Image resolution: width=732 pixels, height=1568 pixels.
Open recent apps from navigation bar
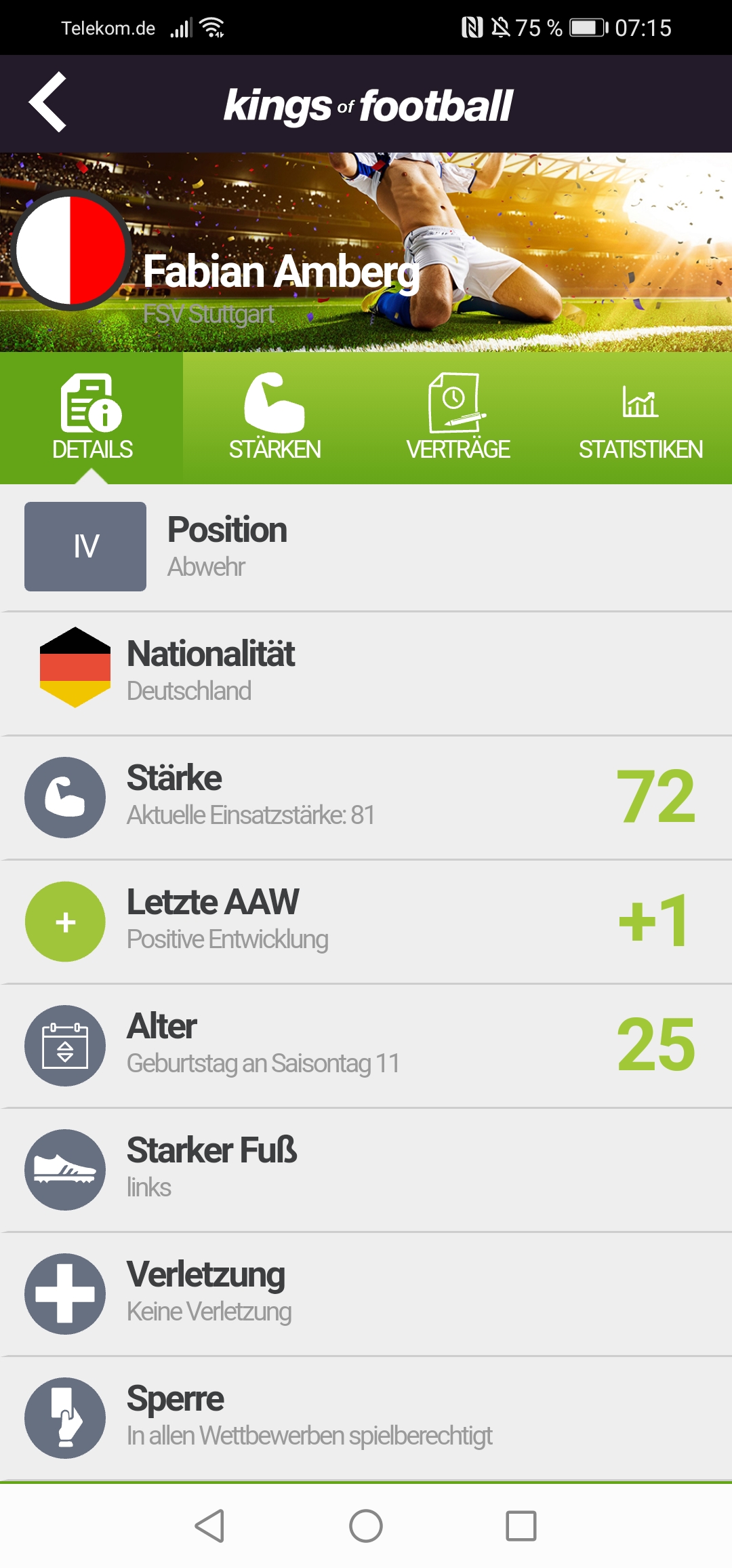tap(521, 1526)
